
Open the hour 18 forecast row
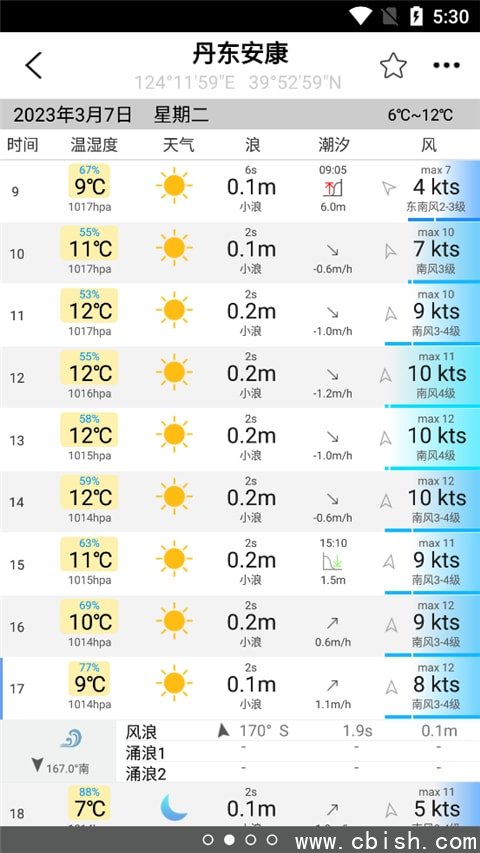pyautogui.click(x=240, y=805)
